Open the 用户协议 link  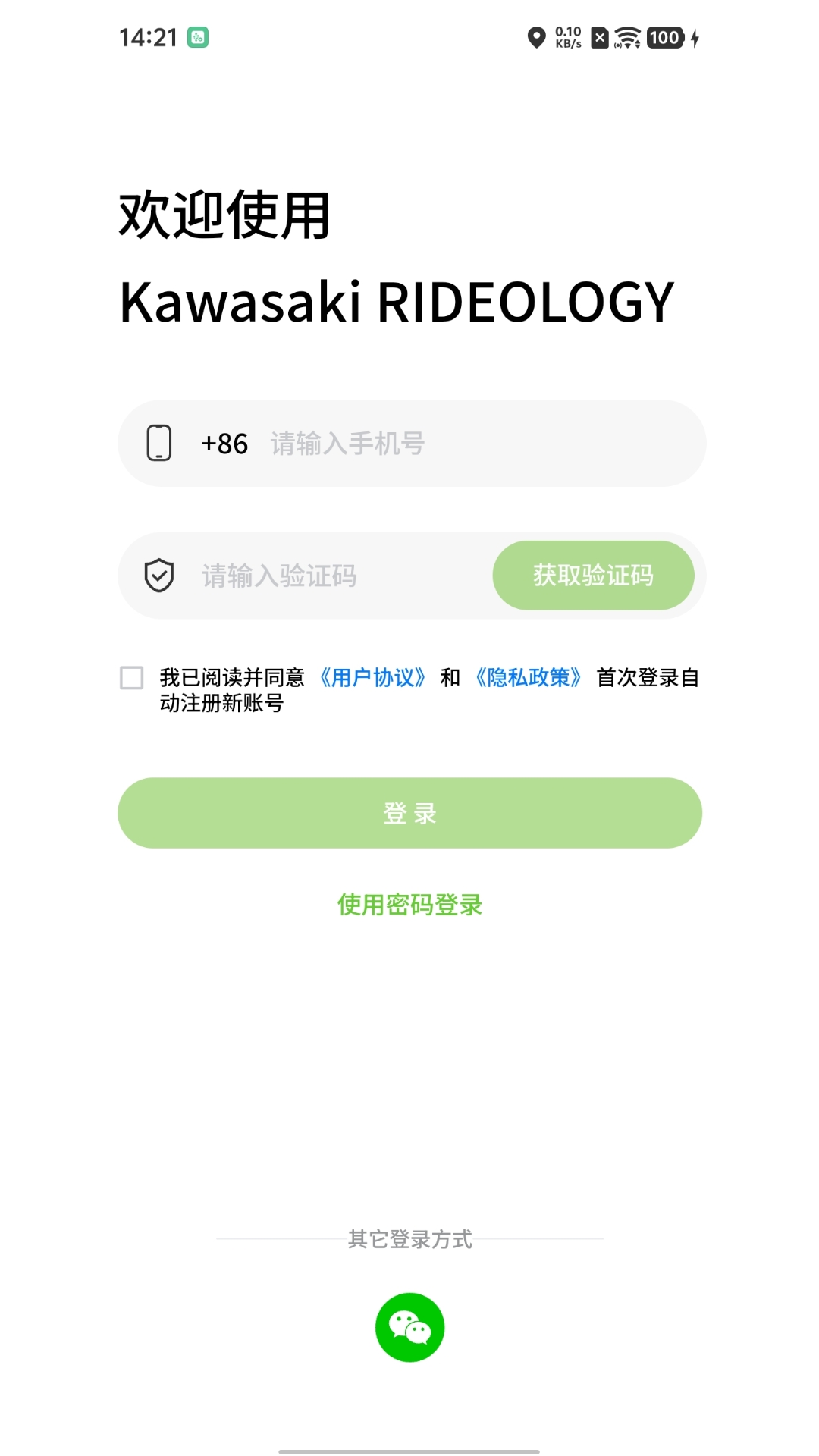(372, 677)
